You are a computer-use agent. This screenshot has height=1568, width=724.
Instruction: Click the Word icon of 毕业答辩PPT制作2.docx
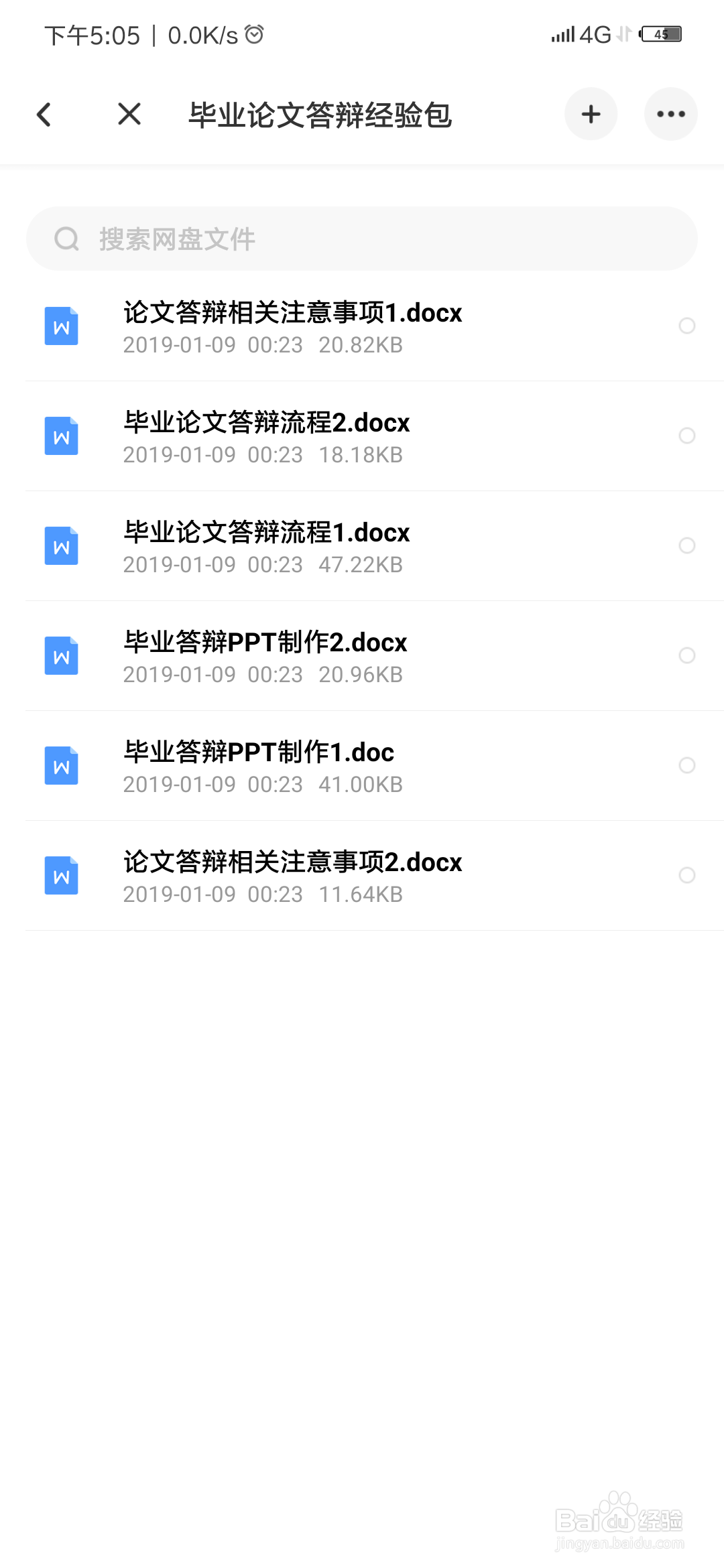pyautogui.click(x=61, y=655)
